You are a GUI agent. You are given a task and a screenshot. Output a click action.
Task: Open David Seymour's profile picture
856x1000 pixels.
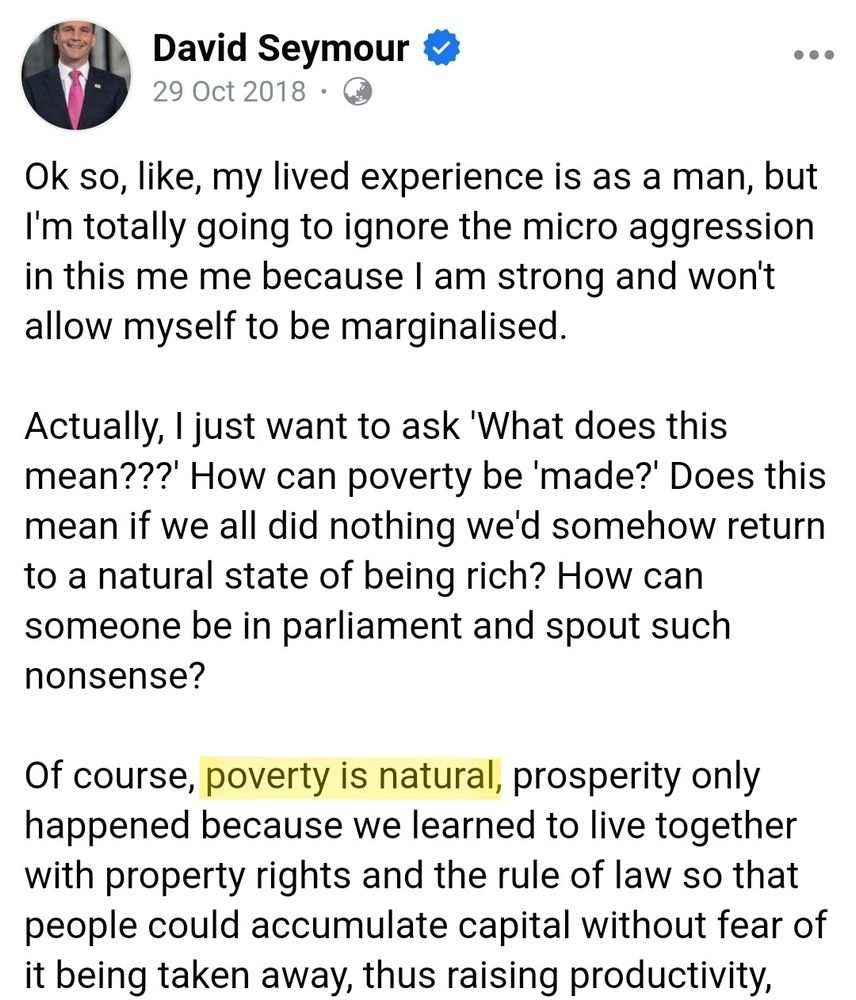pyautogui.click(x=75, y=70)
